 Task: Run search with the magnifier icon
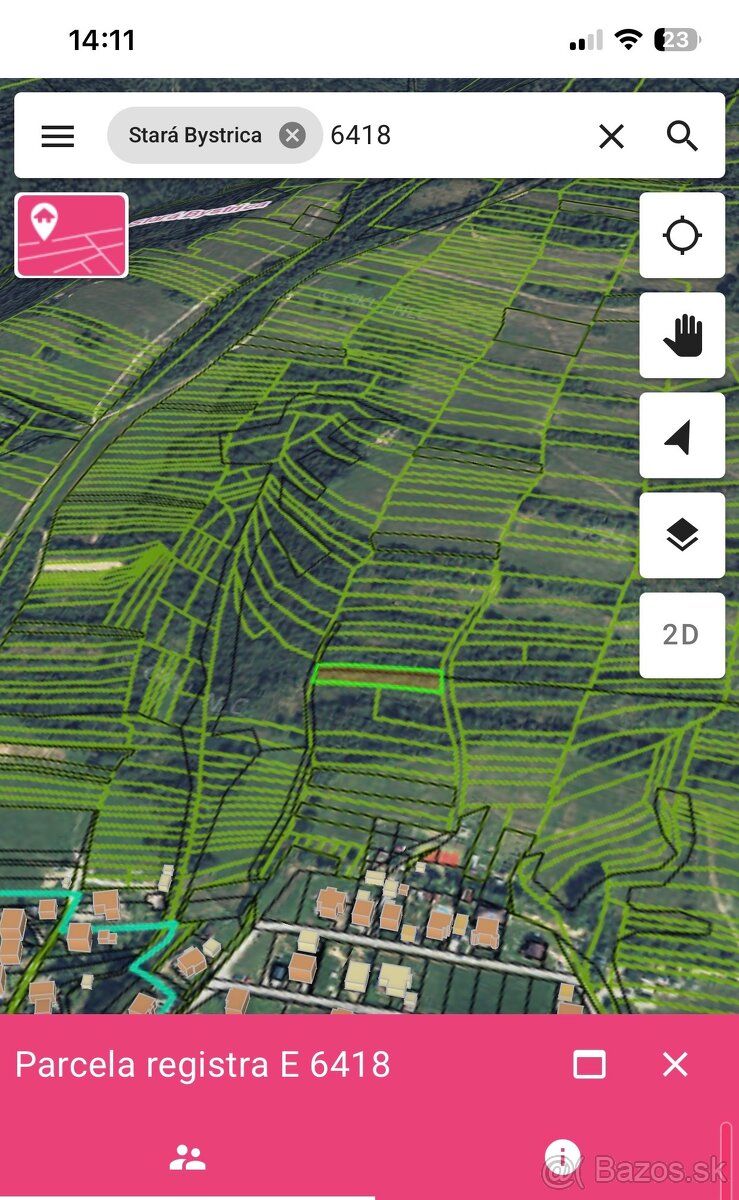click(682, 136)
